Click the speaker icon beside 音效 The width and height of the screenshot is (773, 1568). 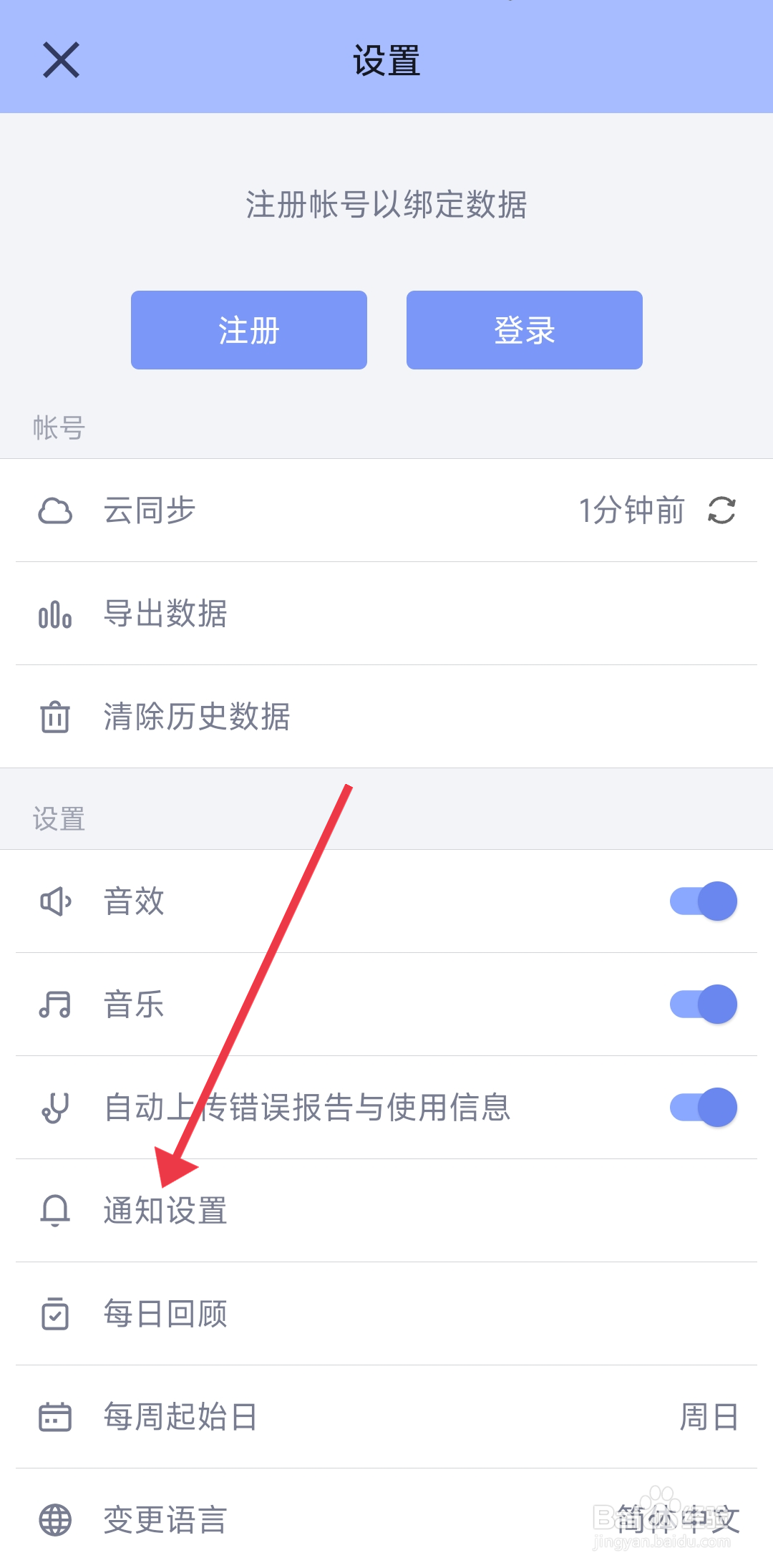pos(55,901)
